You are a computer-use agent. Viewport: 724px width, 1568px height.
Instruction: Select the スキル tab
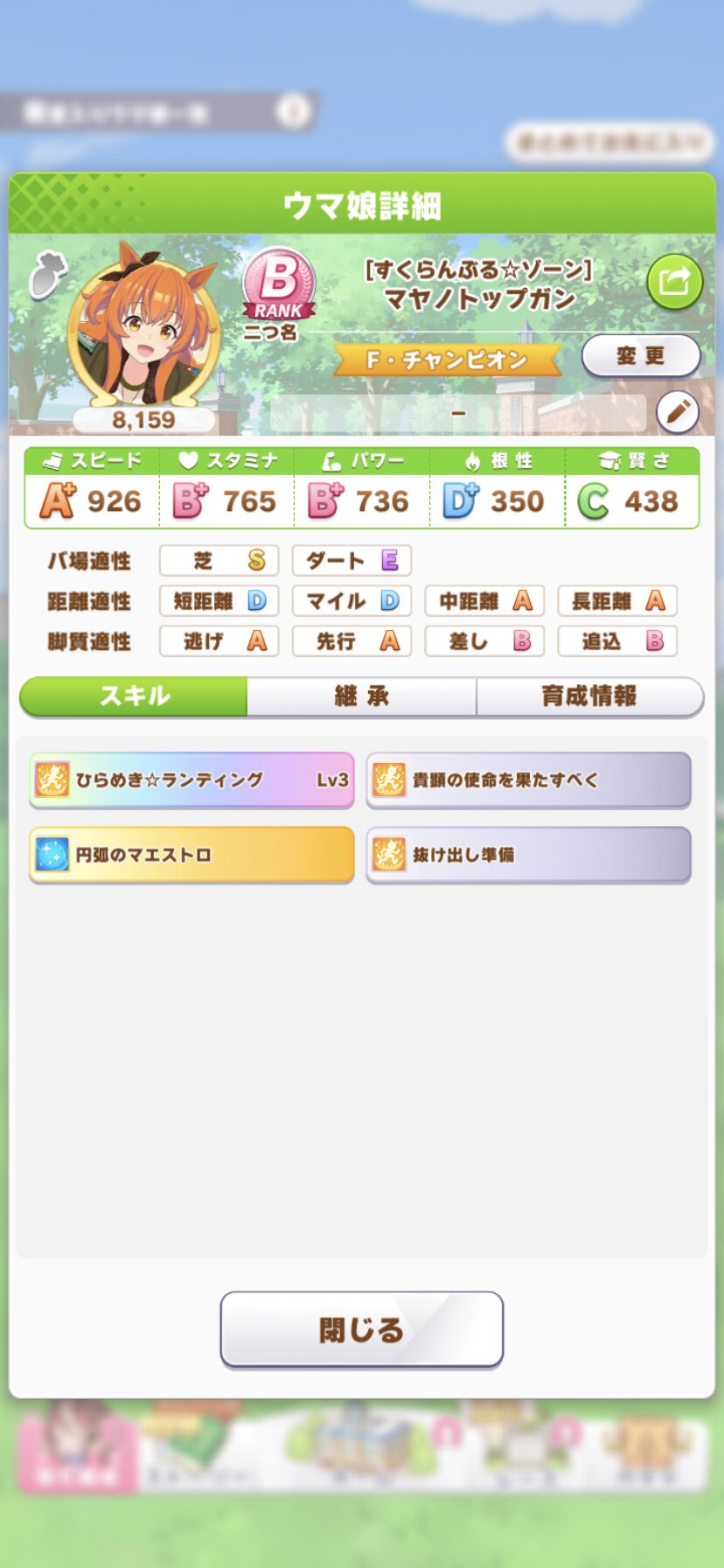(134, 696)
